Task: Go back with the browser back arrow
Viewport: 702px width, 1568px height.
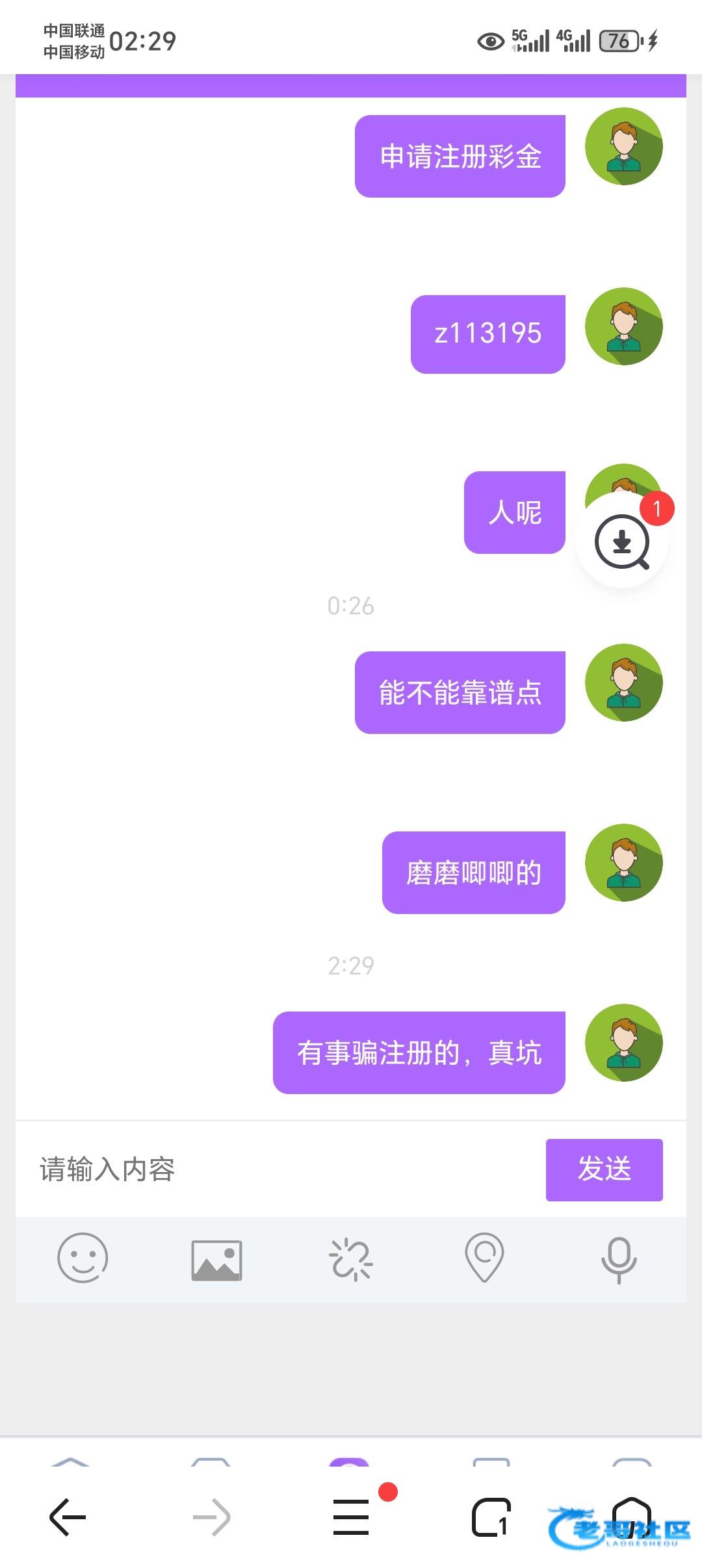Action: click(x=68, y=1517)
